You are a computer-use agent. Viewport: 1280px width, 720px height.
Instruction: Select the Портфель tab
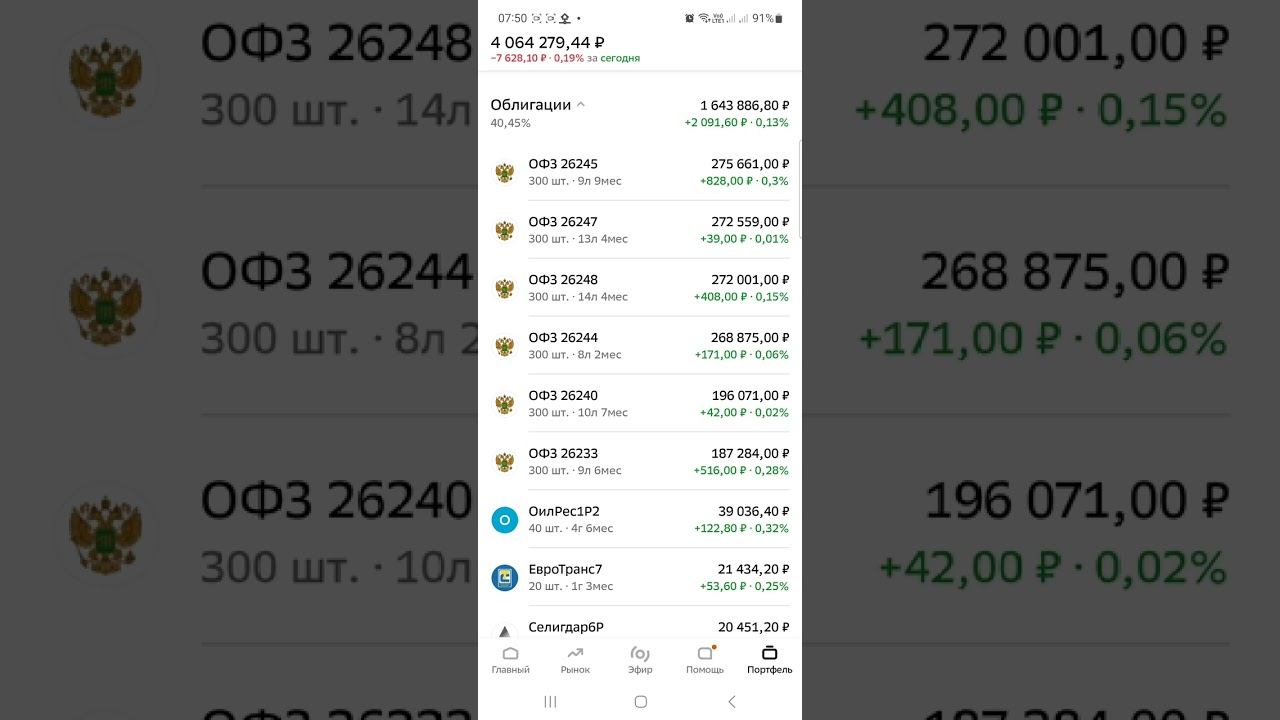tap(769, 660)
